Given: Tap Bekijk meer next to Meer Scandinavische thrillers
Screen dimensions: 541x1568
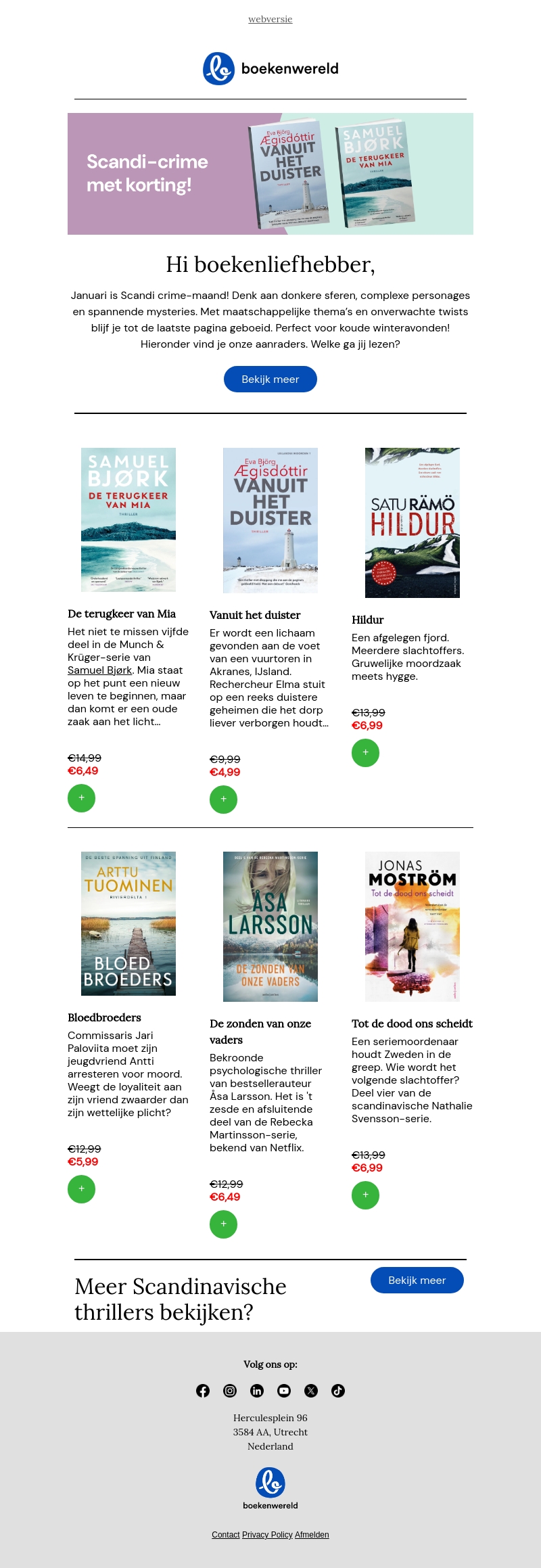Looking at the screenshot, I should coord(417,1280).
